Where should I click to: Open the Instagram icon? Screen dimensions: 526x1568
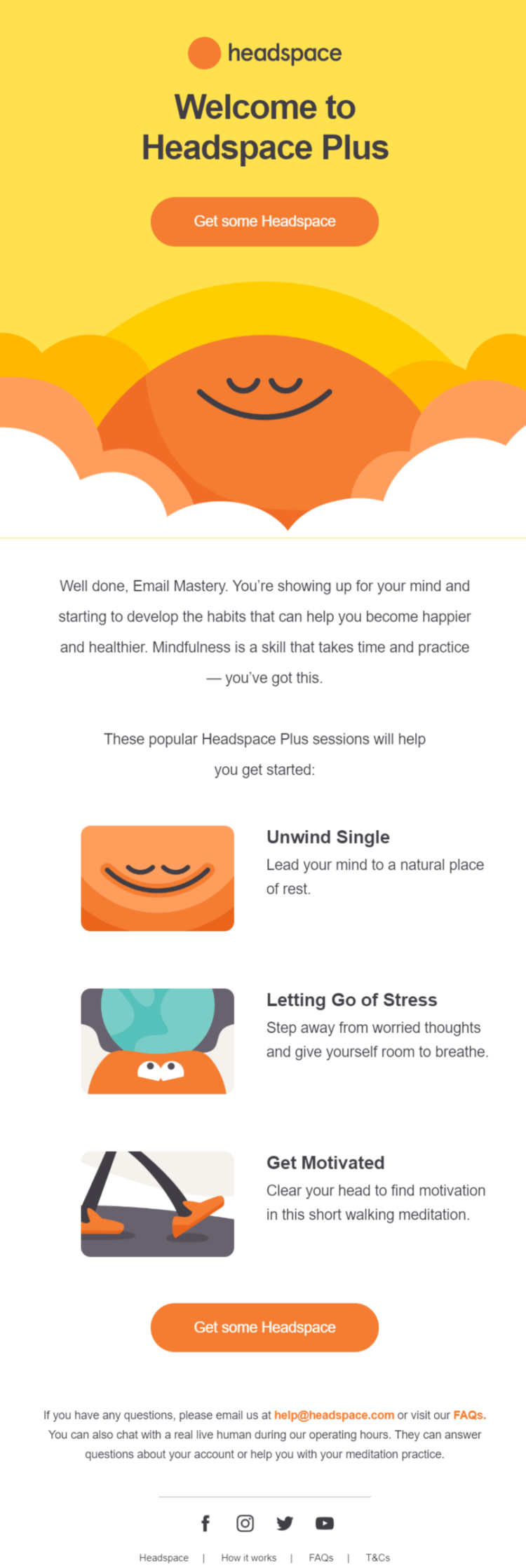(x=245, y=1522)
